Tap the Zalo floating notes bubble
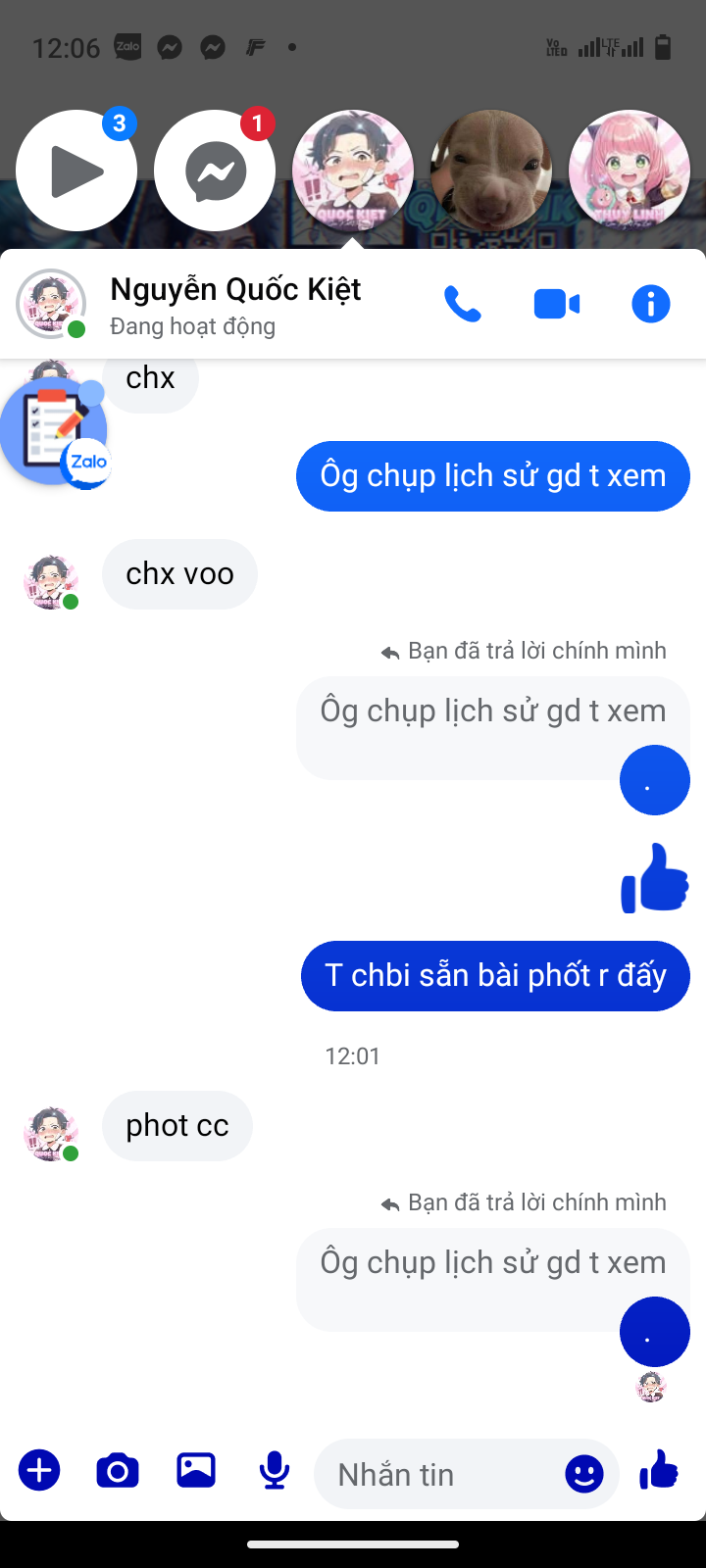 (x=55, y=433)
